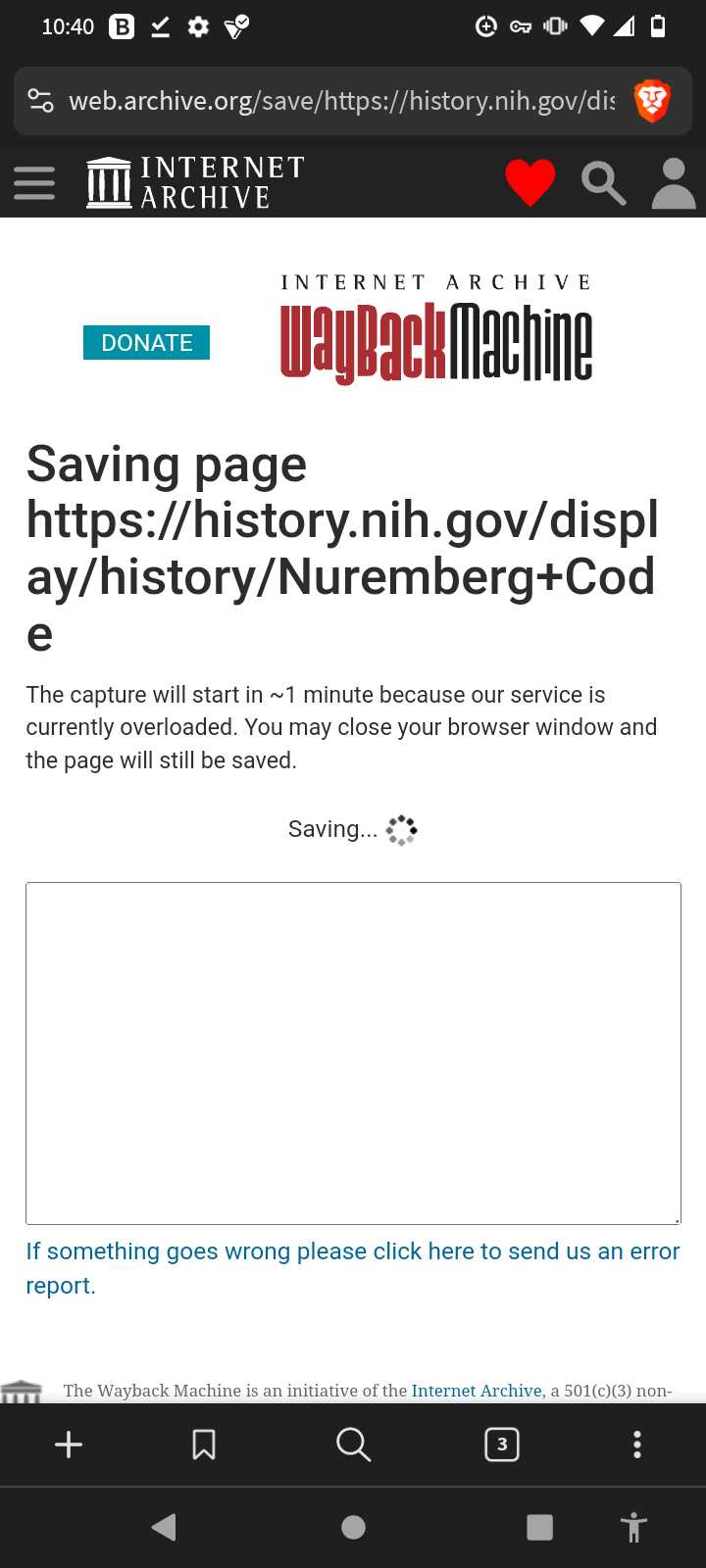
Task: Tap the DONATE button
Action: pyautogui.click(x=146, y=342)
